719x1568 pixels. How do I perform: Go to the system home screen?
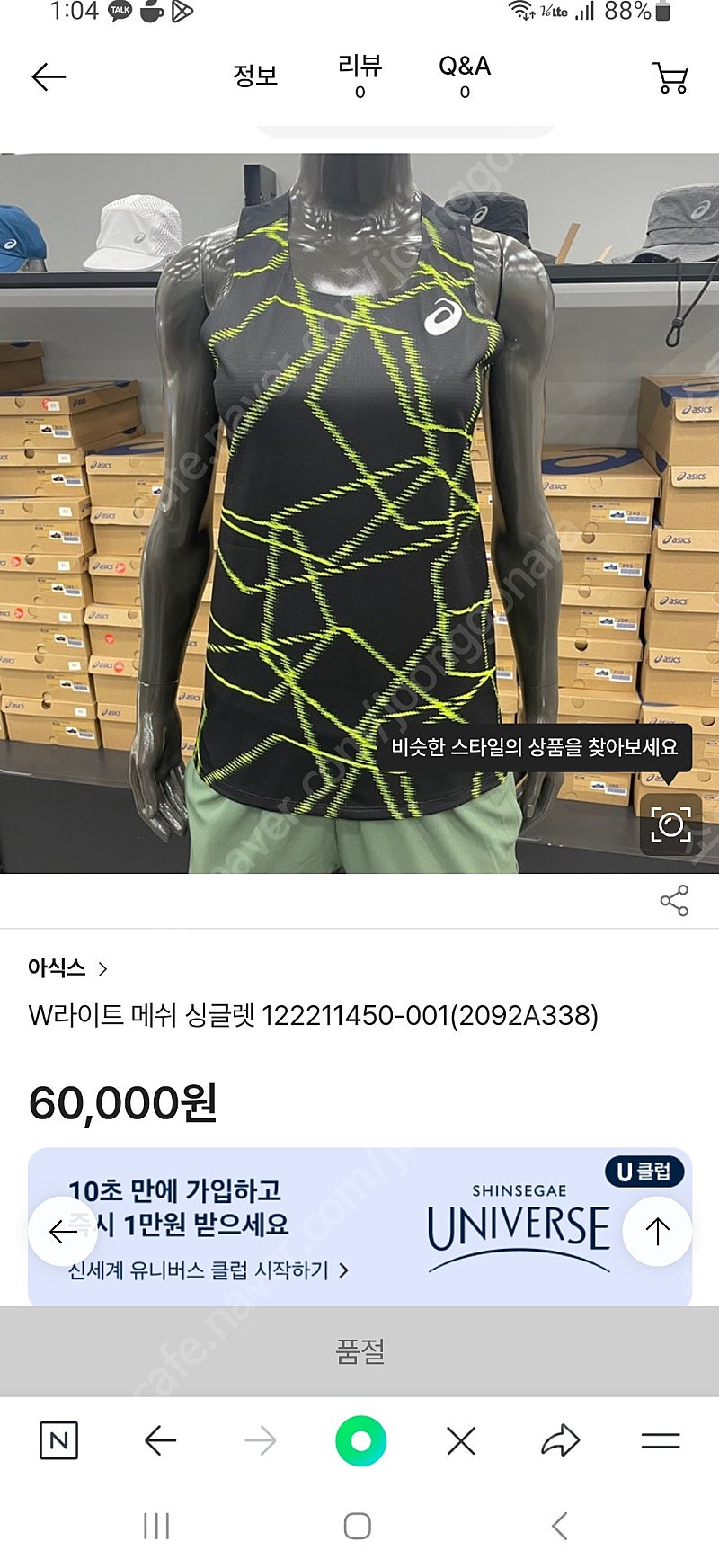(x=358, y=1526)
